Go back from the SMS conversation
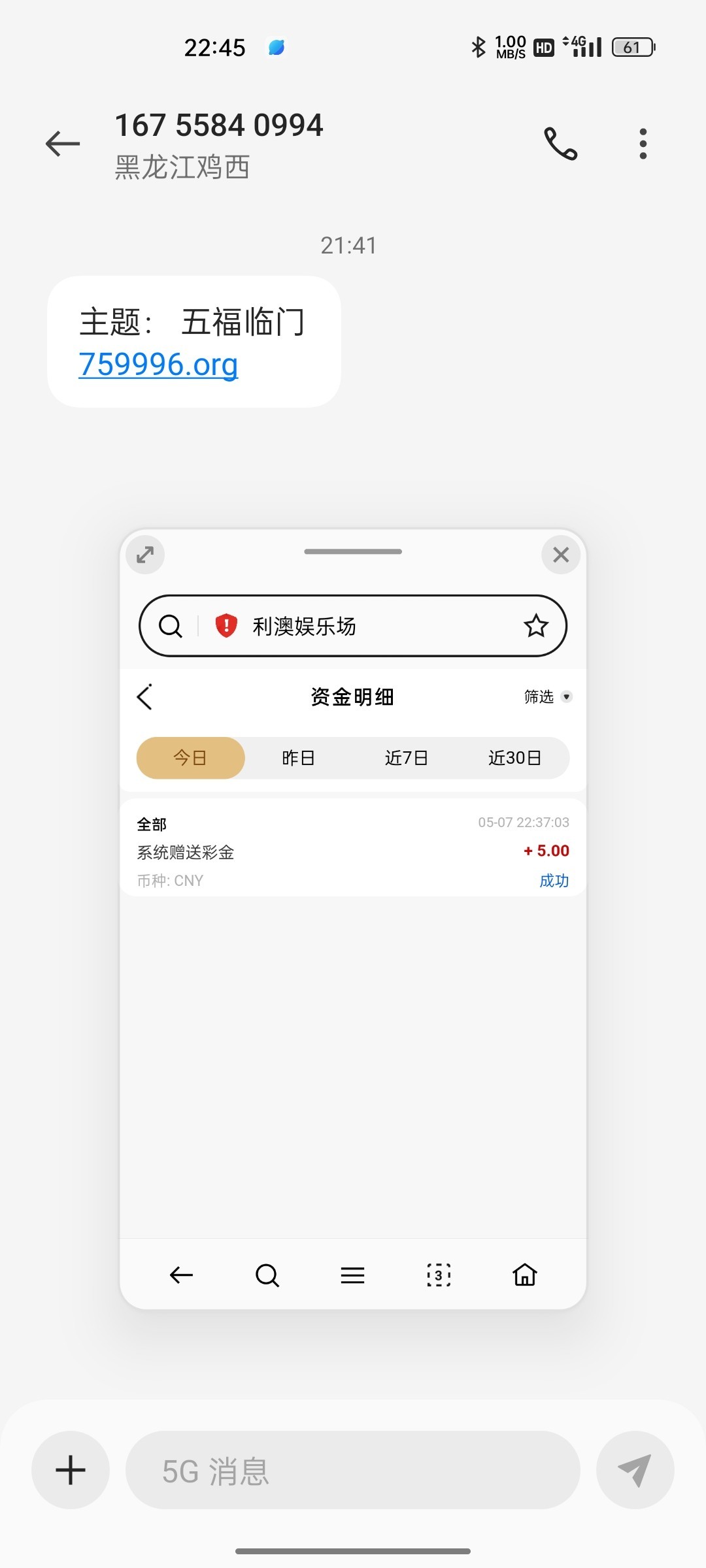The width and height of the screenshot is (706, 1568). click(63, 144)
